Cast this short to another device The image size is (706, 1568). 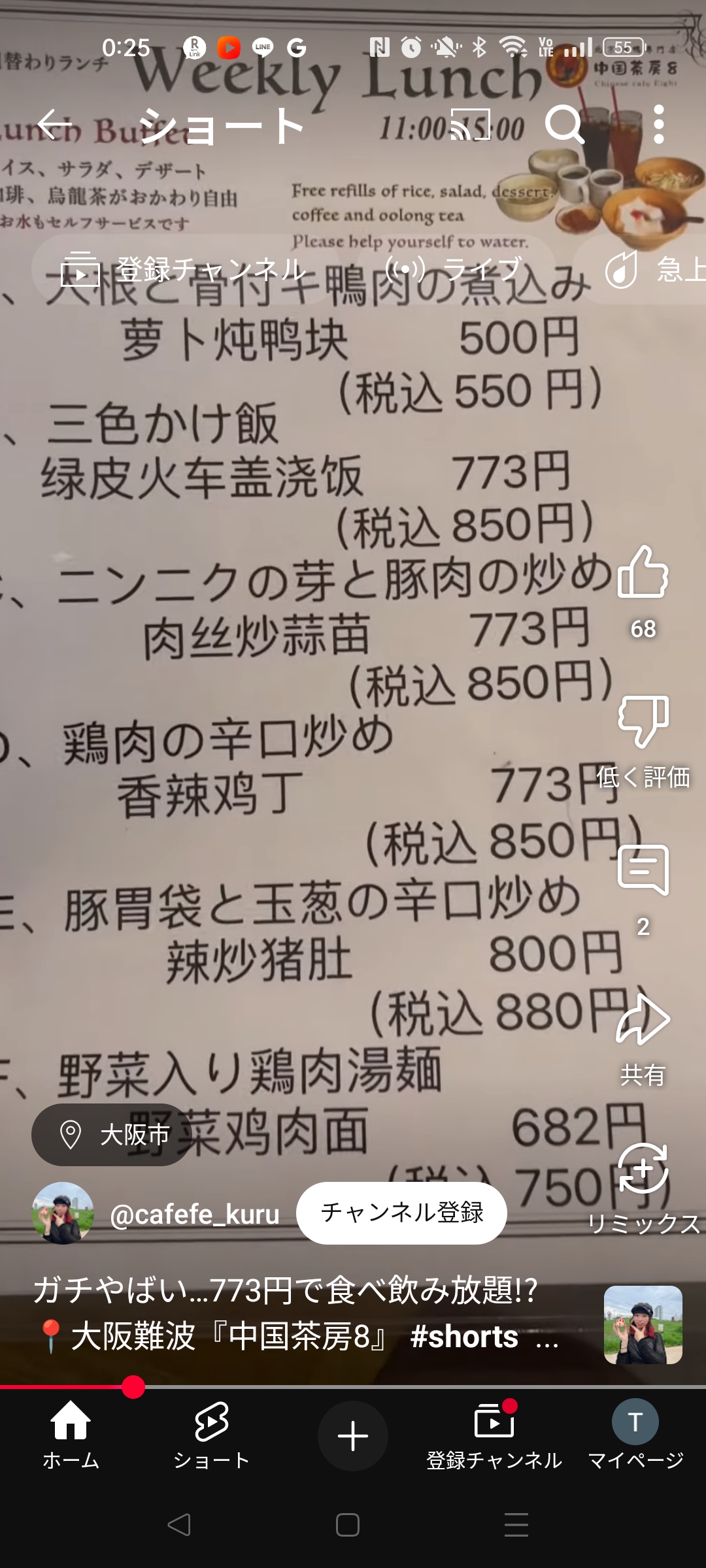(470, 124)
